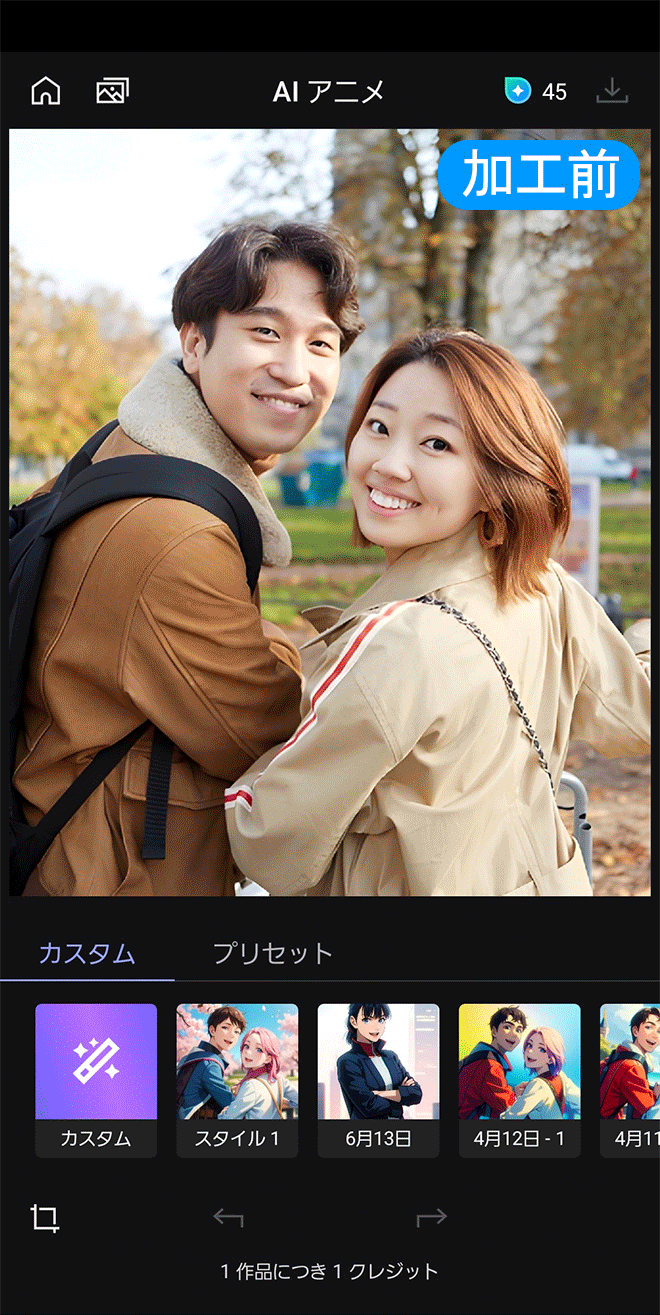660x1315 pixels.
Task: Tap the 加工前 before-comparison button
Action: coord(539,176)
